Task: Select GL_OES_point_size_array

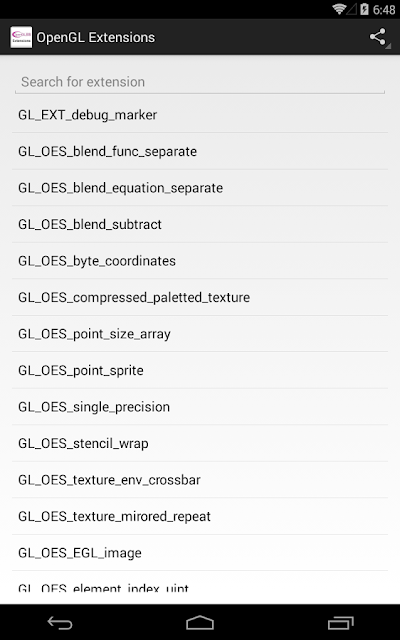Action: [x=200, y=334]
